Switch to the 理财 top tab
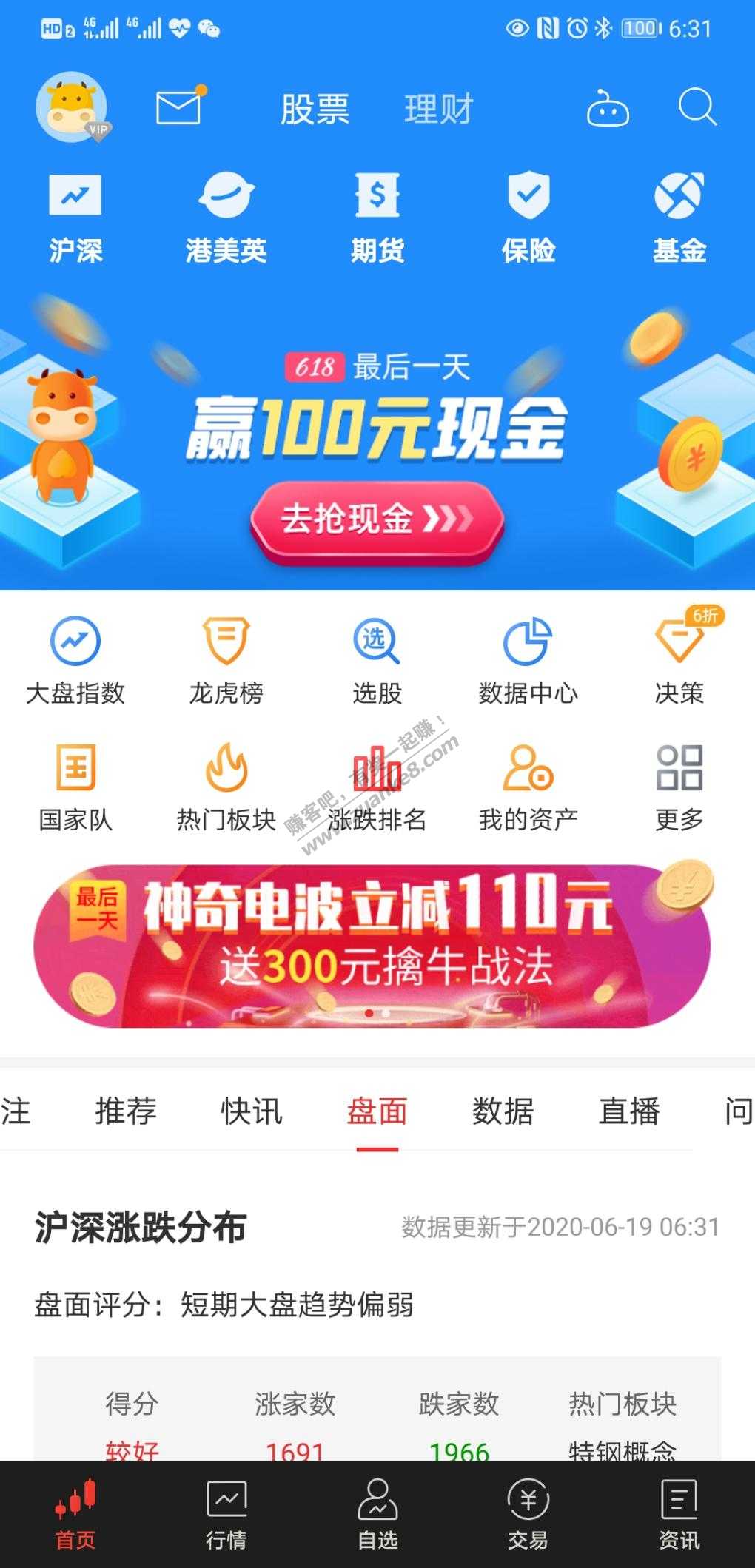 pos(438,110)
